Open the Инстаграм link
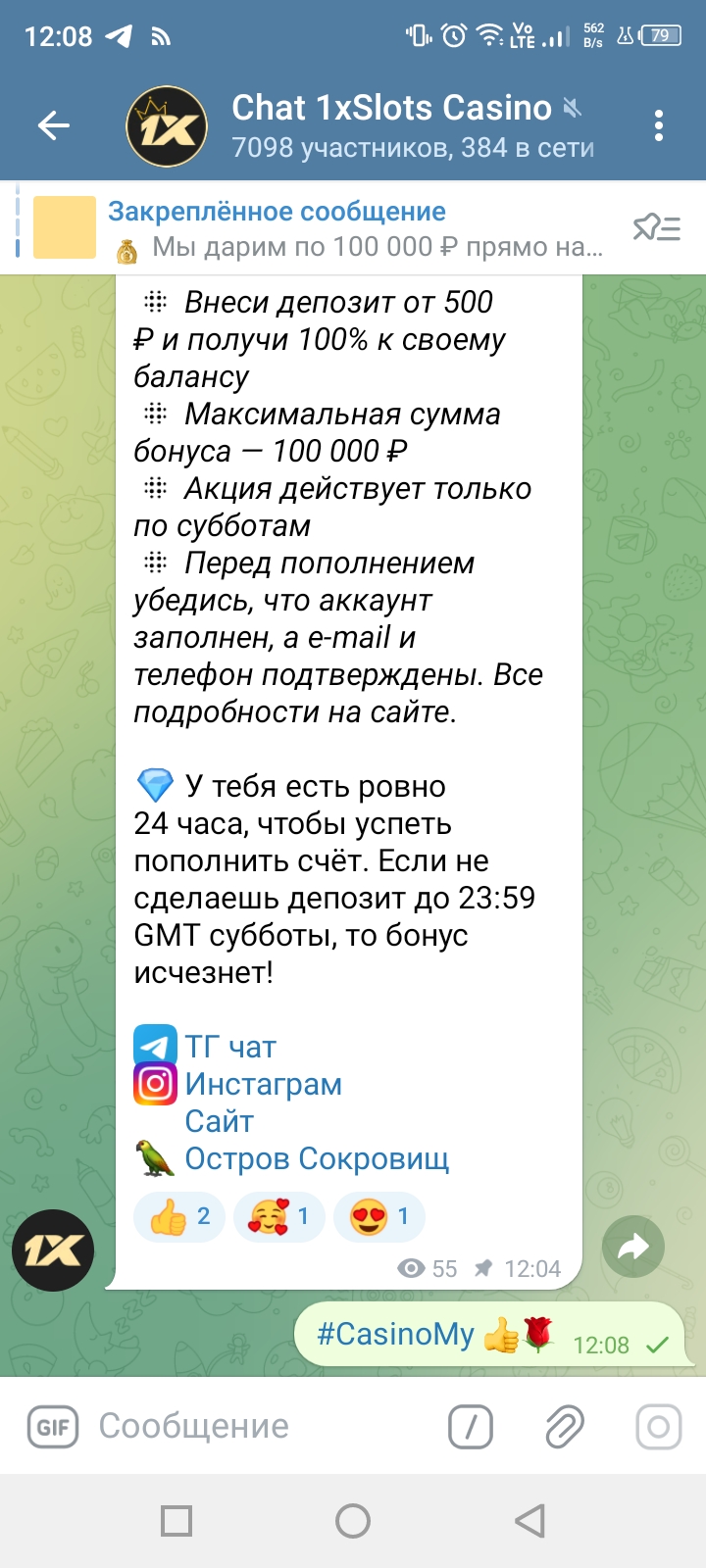Image resolution: width=706 pixels, height=1568 pixels. click(x=263, y=1084)
